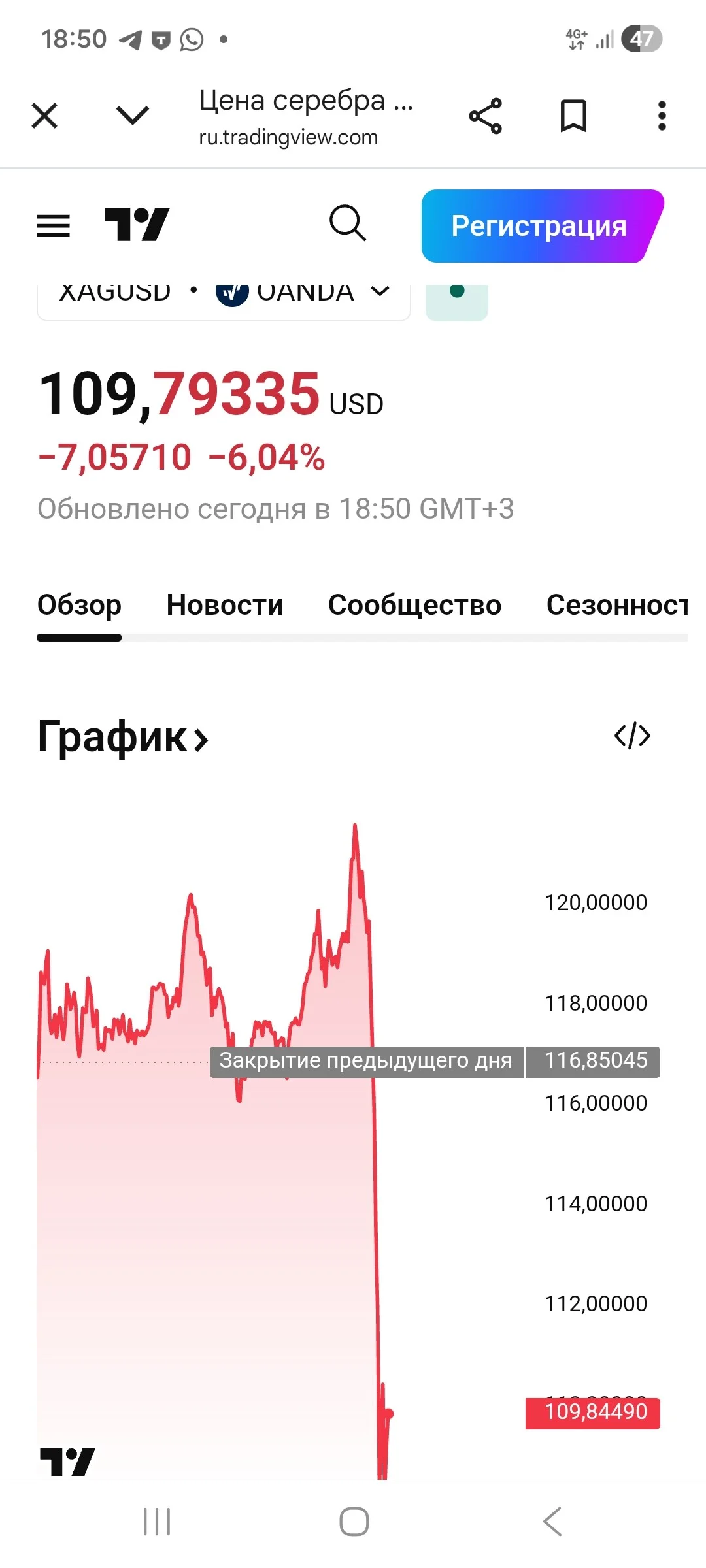This screenshot has width=706, height=1568.
Task: Tap the green market status indicator
Action: (457, 301)
